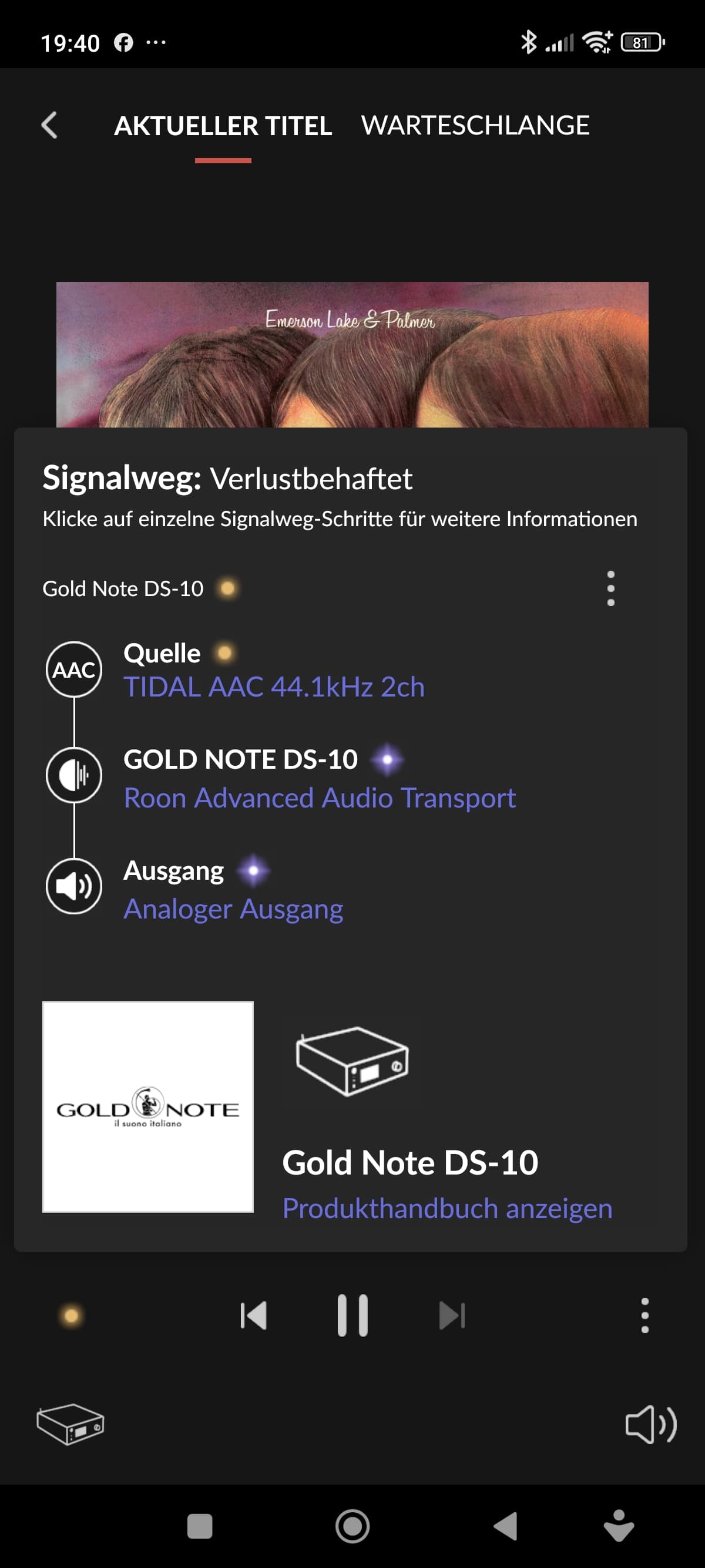This screenshot has height=1568, width=705.
Task: Go back using the top-left arrow
Action: (x=49, y=126)
